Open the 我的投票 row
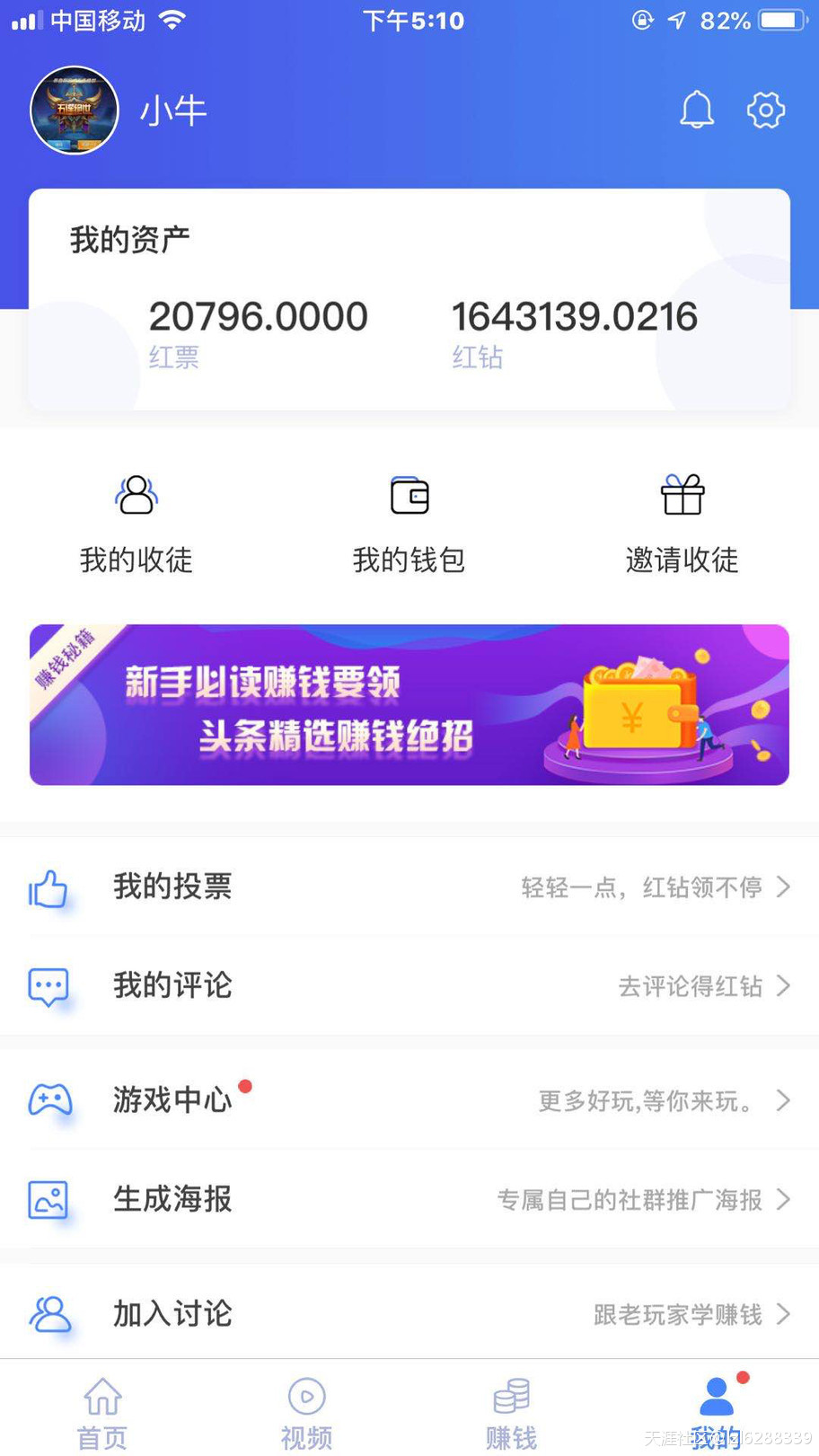Viewport: 819px width, 1456px height. pyautogui.click(x=409, y=887)
